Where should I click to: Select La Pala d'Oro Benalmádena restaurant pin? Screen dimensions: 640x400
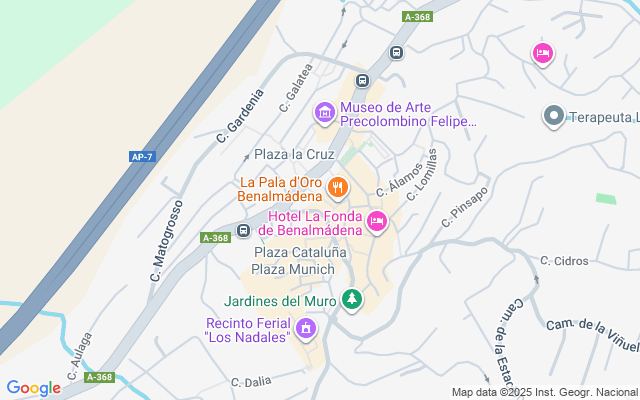[x=338, y=187]
